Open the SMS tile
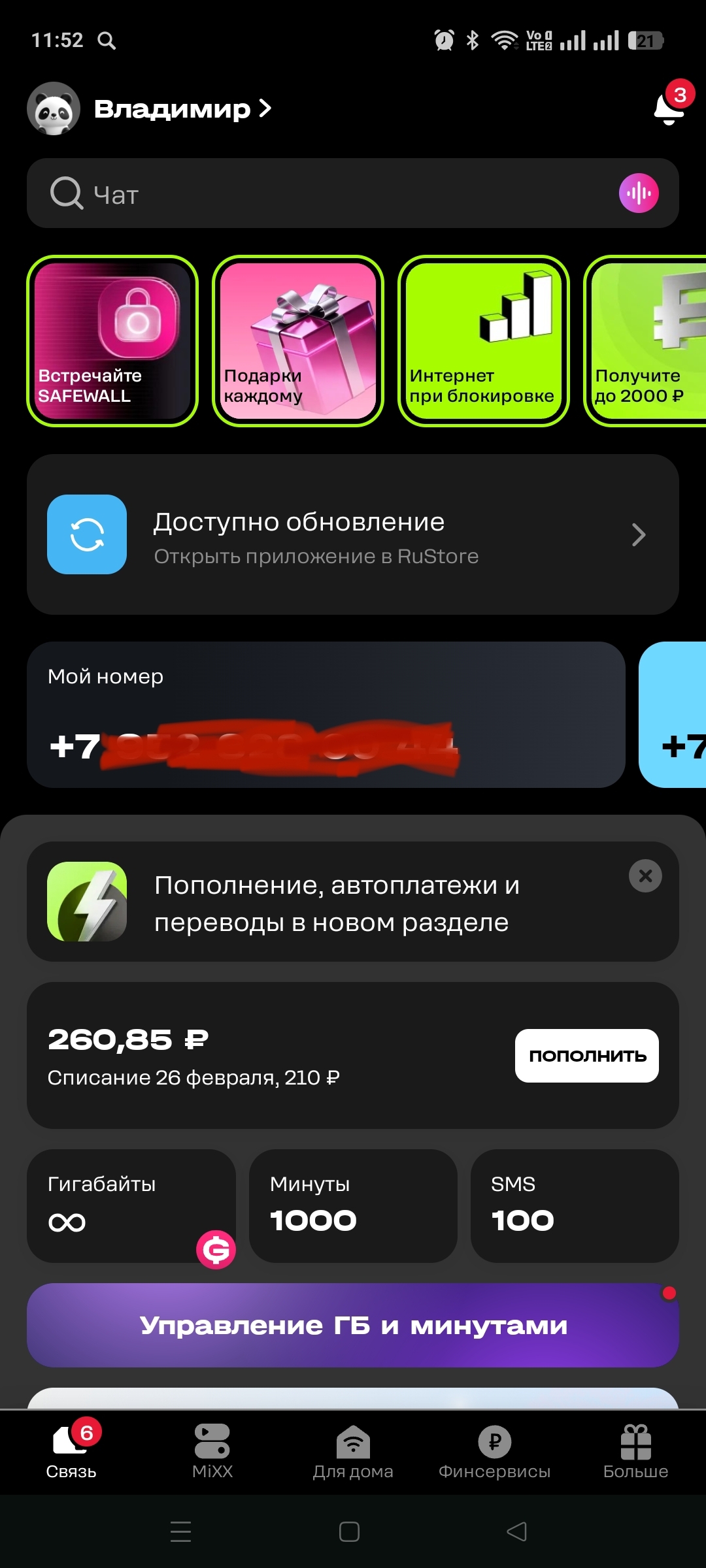The width and height of the screenshot is (706, 1568). click(x=575, y=1205)
